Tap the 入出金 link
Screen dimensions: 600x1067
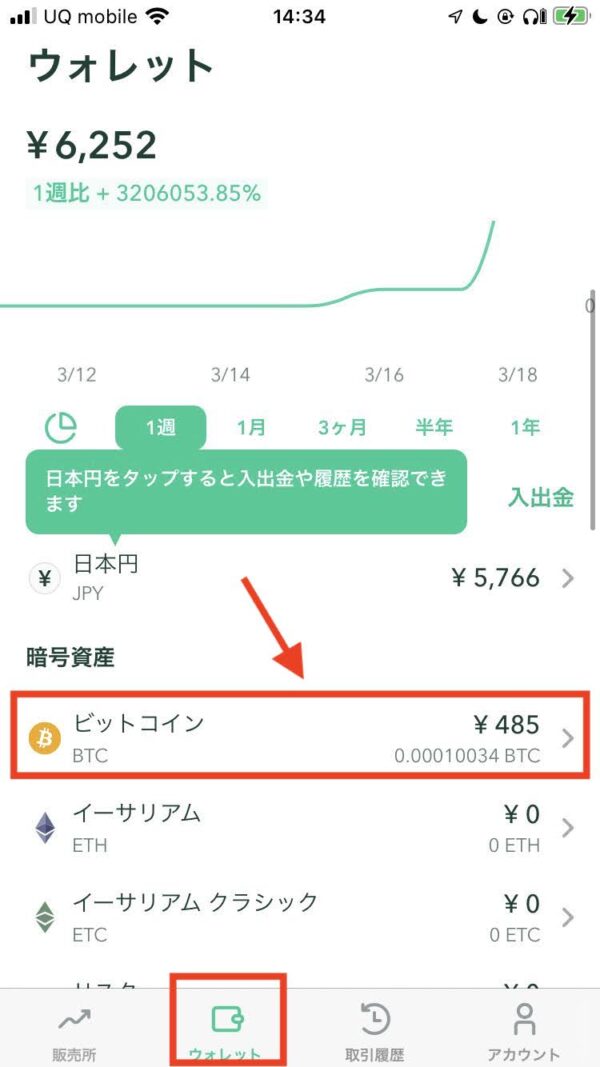coord(540,497)
